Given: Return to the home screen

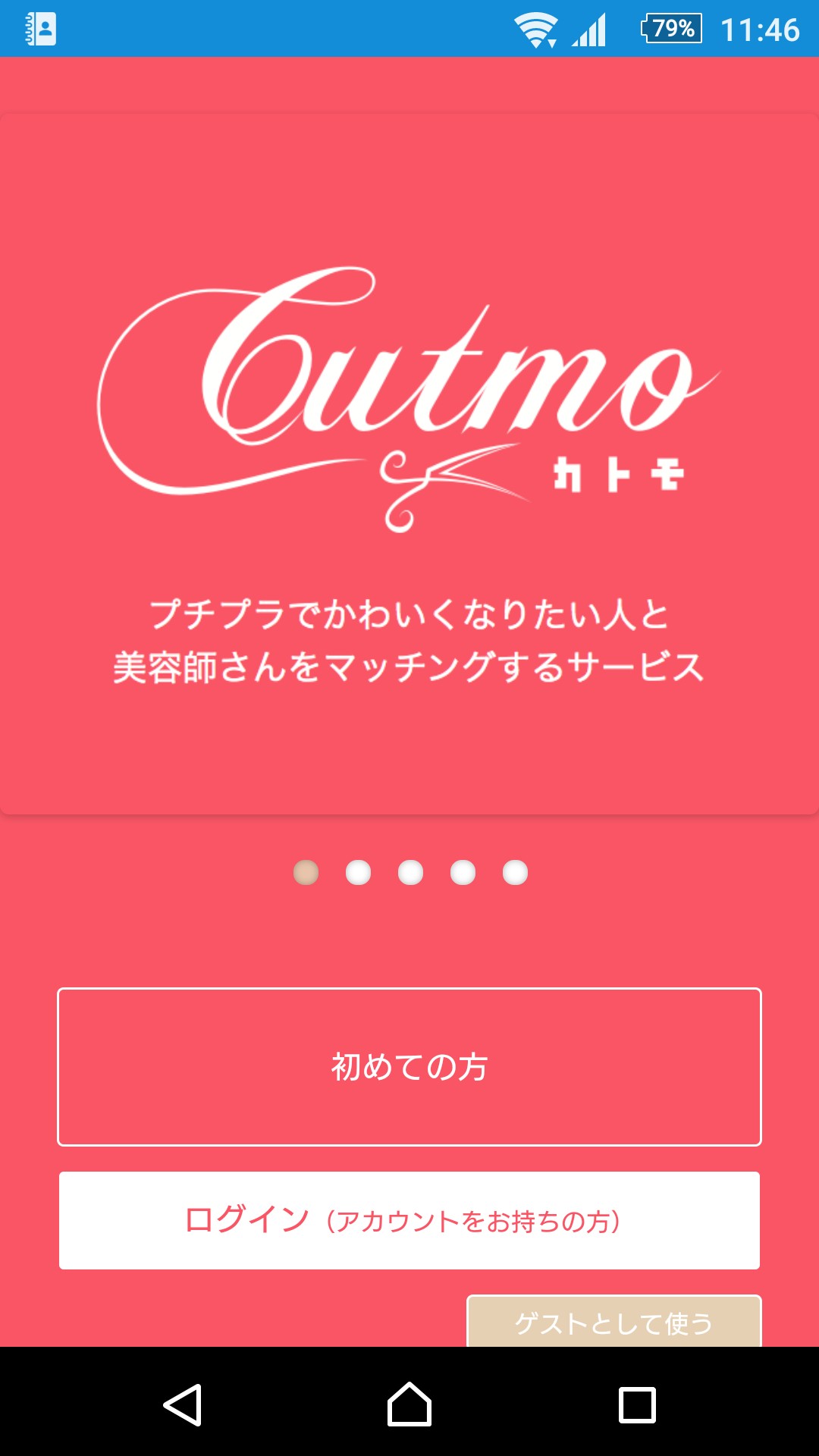Looking at the screenshot, I should coord(409,1404).
